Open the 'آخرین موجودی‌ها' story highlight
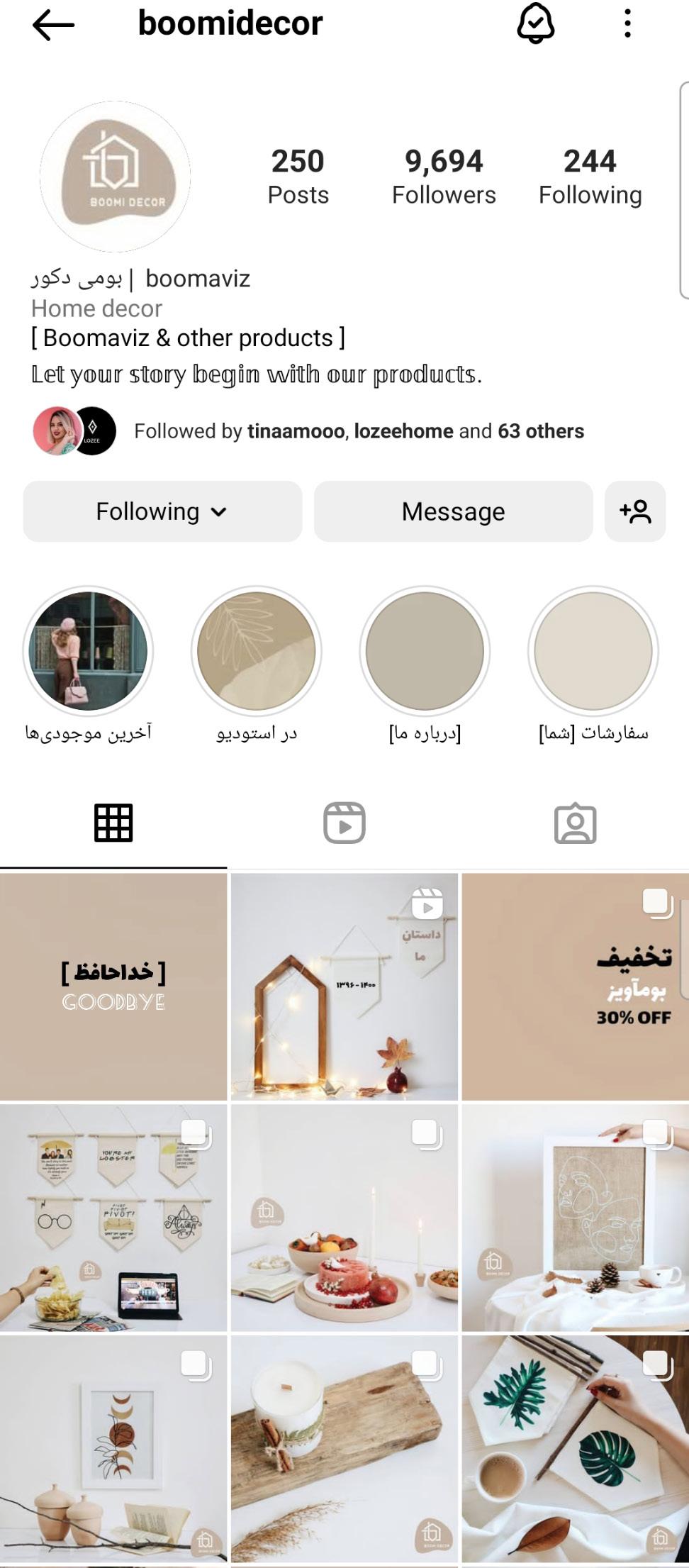 click(x=89, y=651)
